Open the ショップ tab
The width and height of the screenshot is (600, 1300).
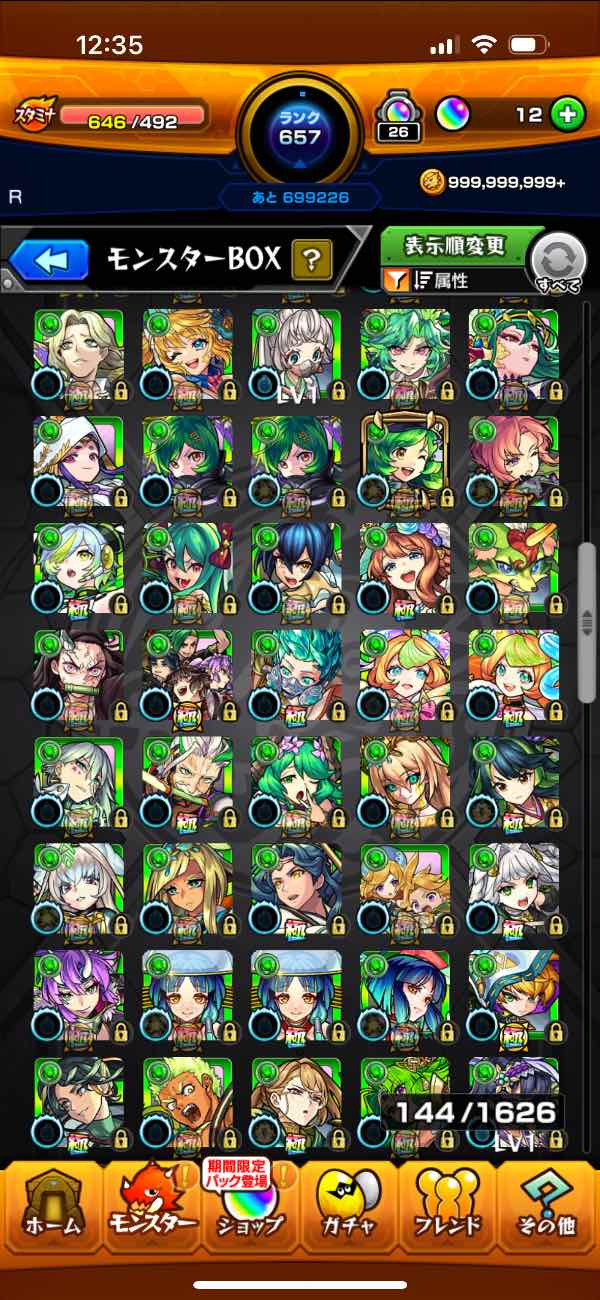tap(250, 1203)
